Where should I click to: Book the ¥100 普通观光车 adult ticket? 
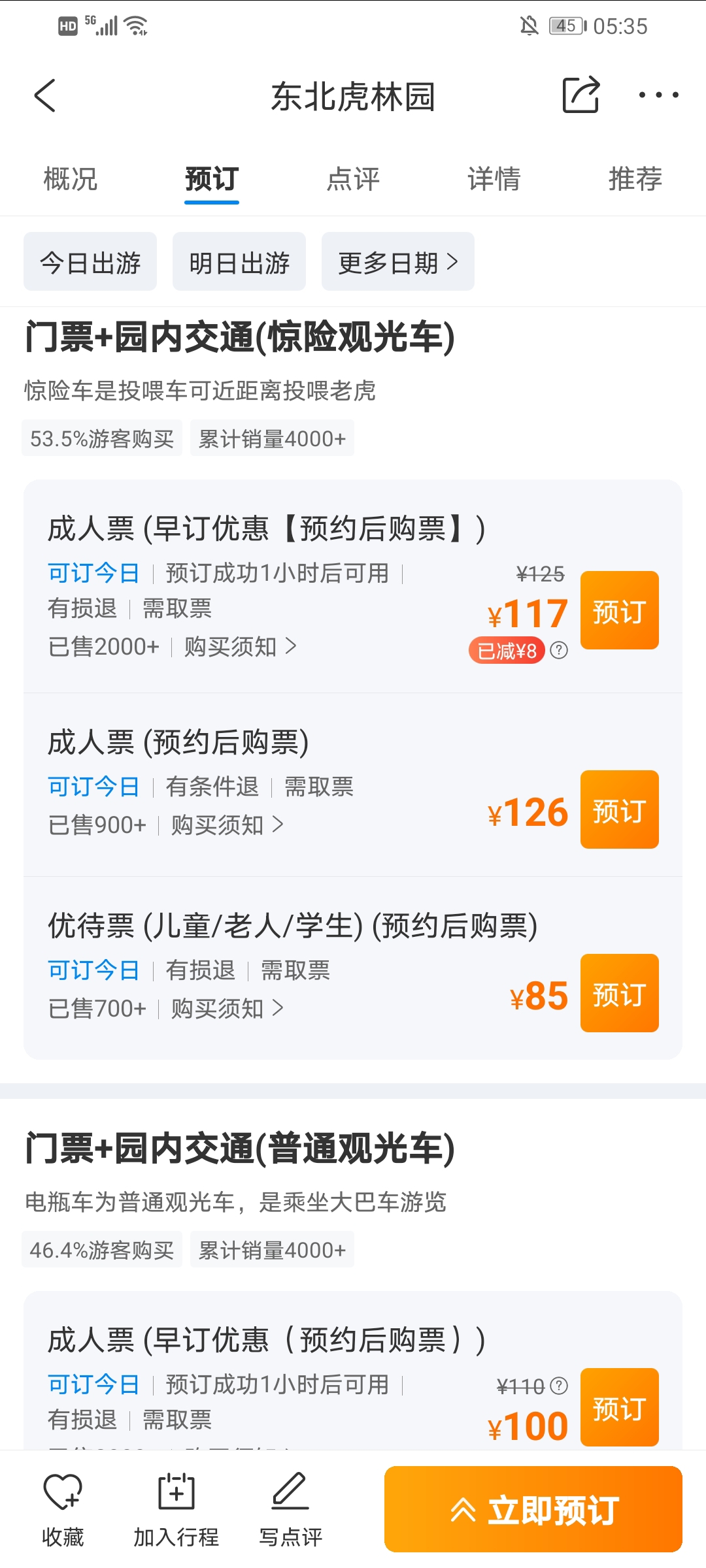(x=620, y=1407)
